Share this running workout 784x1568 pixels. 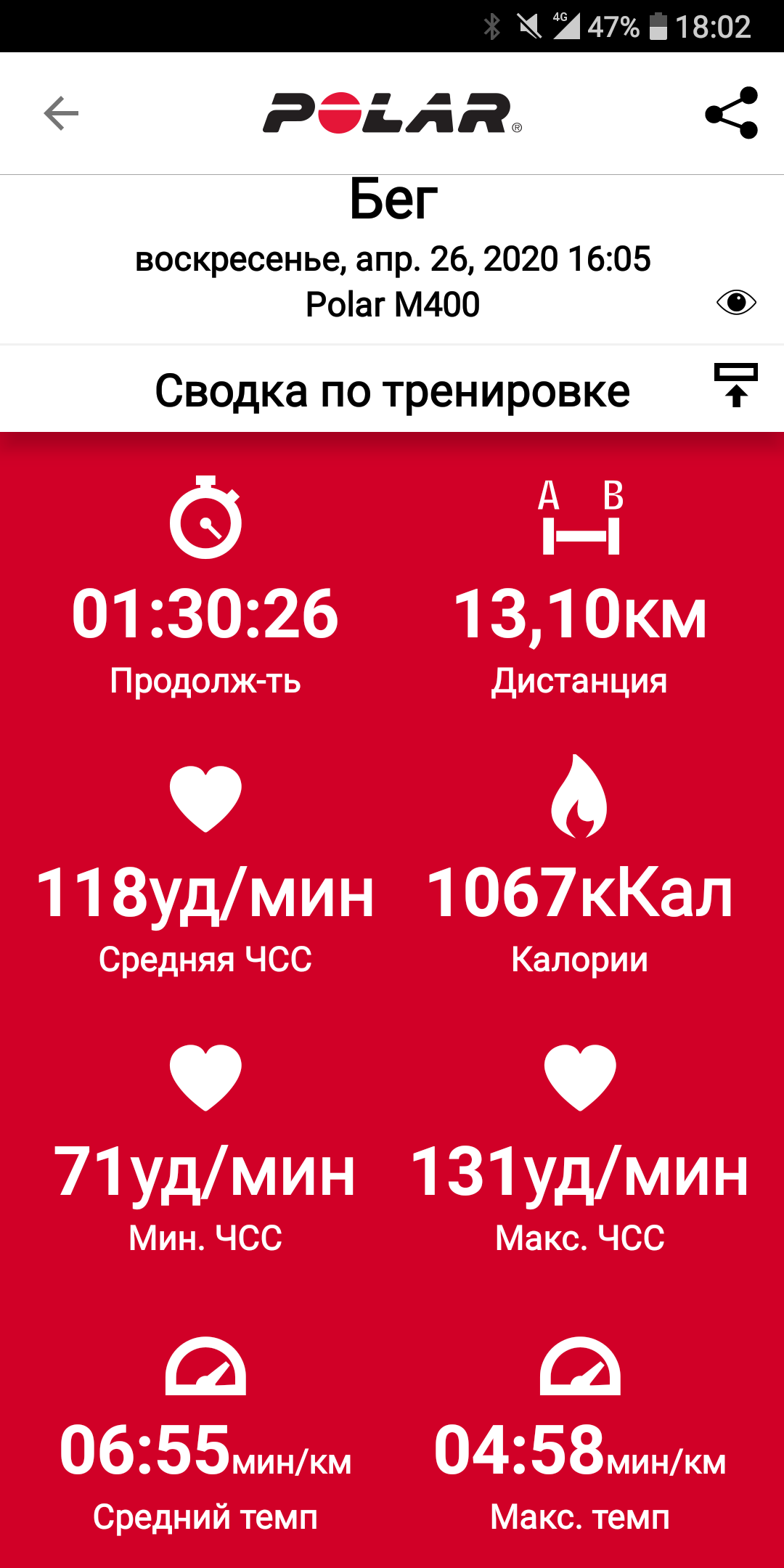tap(731, 113)
